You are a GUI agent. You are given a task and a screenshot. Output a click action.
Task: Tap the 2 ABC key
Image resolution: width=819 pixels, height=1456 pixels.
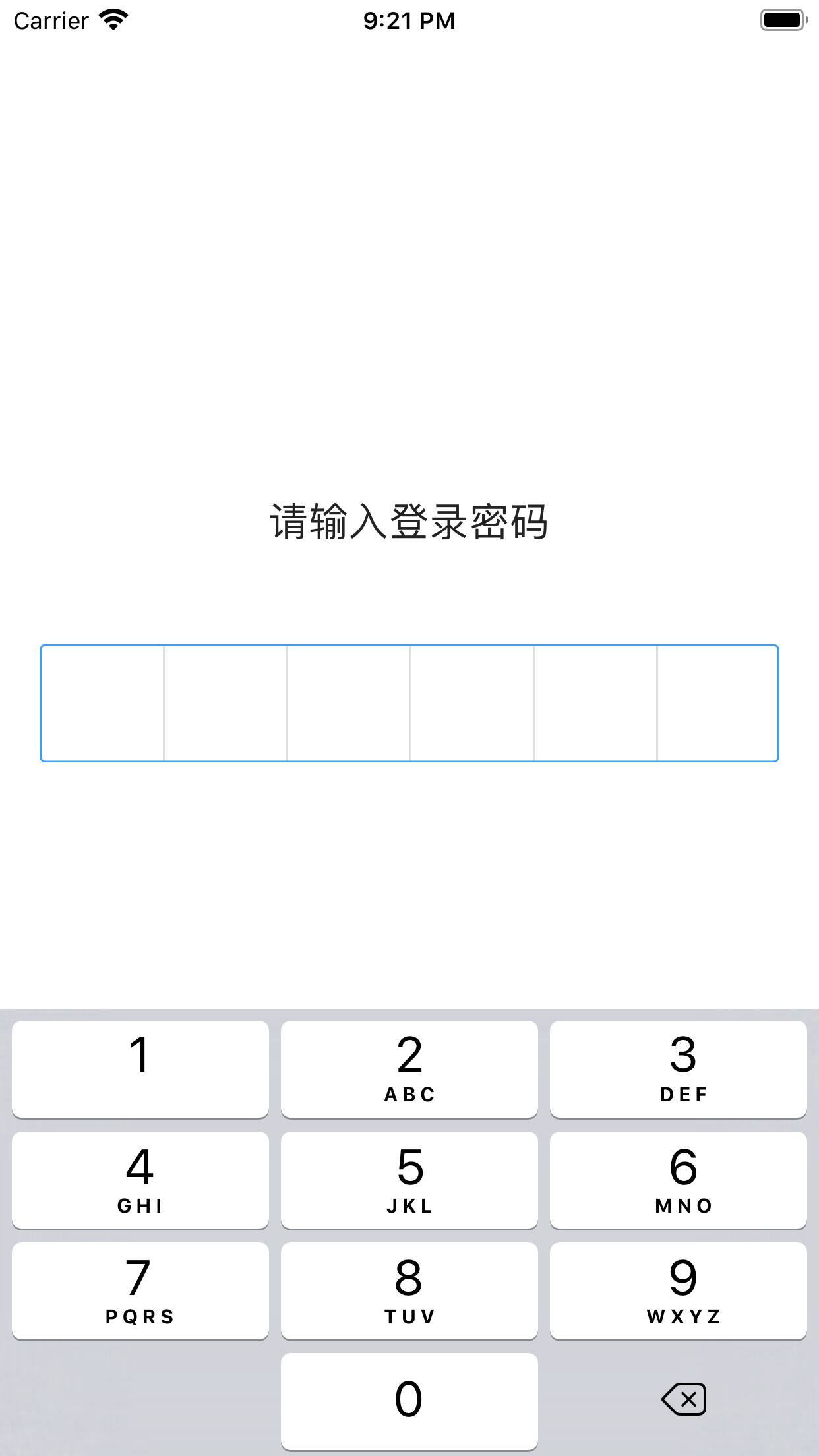[409, 1069]
